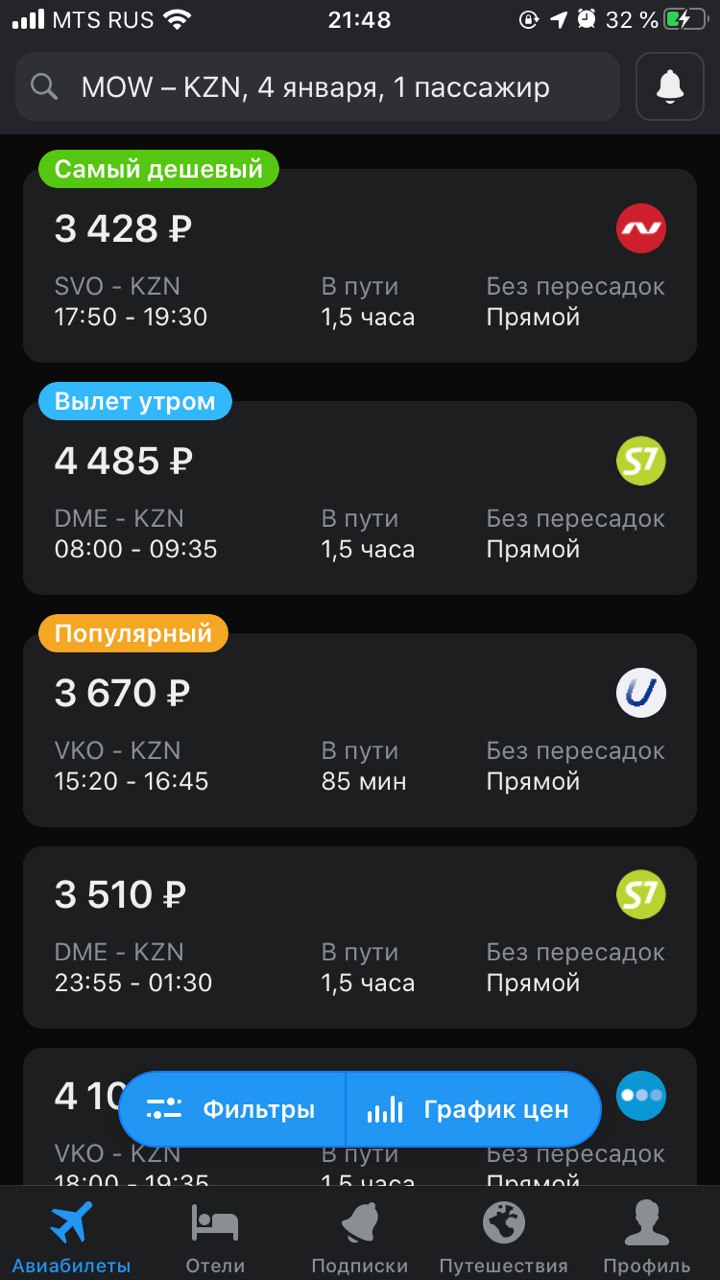The width and height of the screenshot is (720, 1280).
Task: Switch to the Отели tab
Action: (x=215, y=1237)
